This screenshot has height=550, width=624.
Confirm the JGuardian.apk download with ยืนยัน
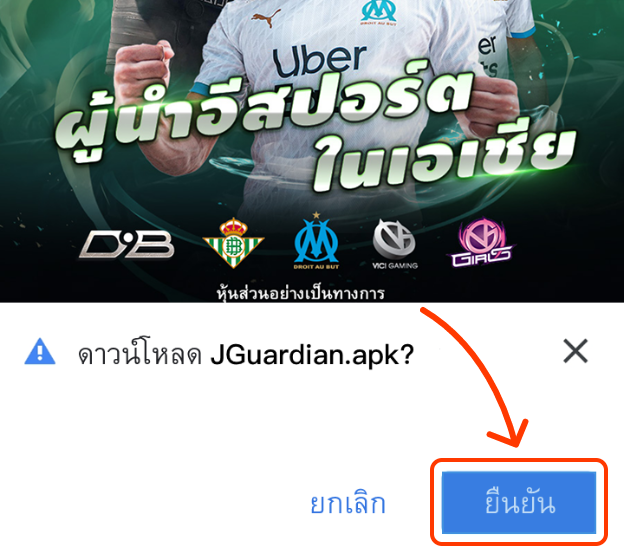(519, 502)
